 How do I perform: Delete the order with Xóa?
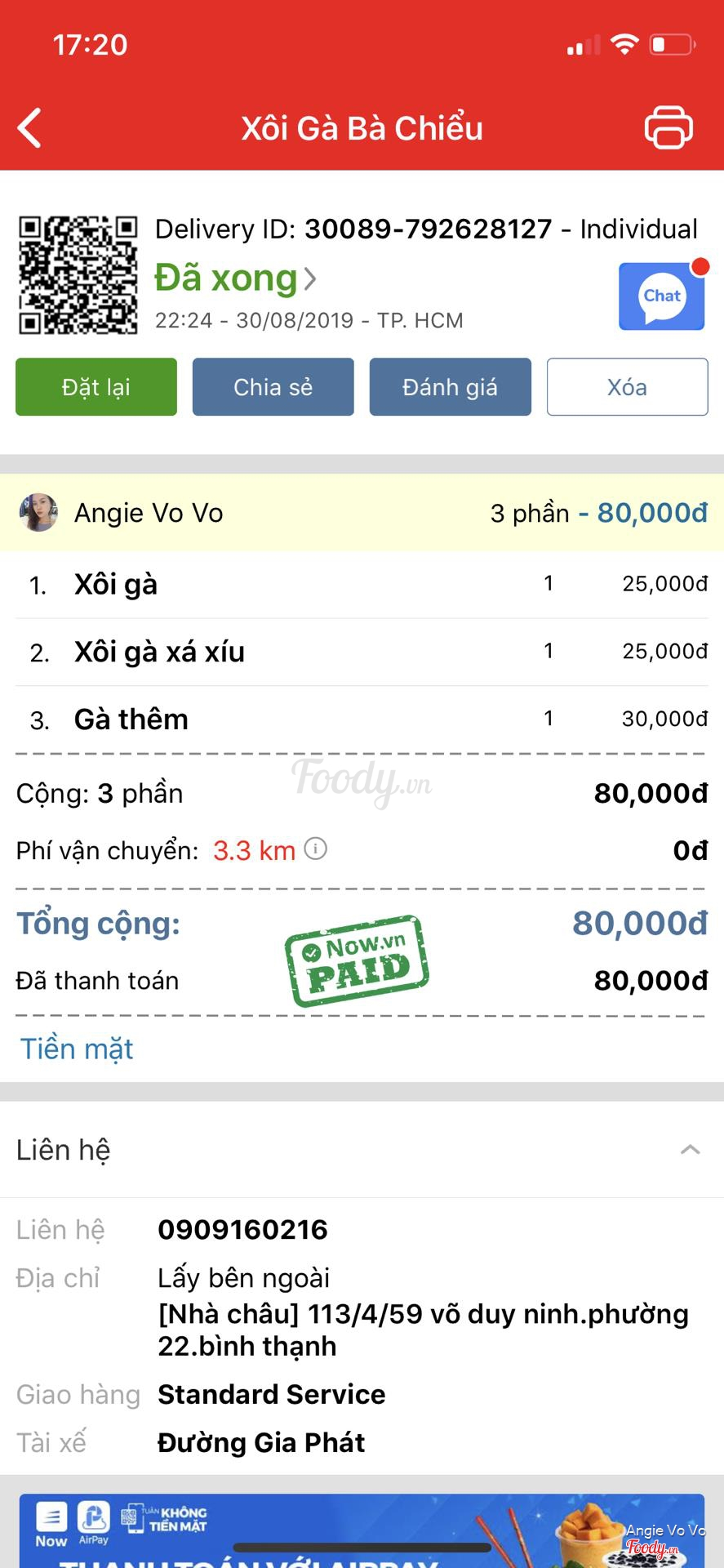point(628,387)
